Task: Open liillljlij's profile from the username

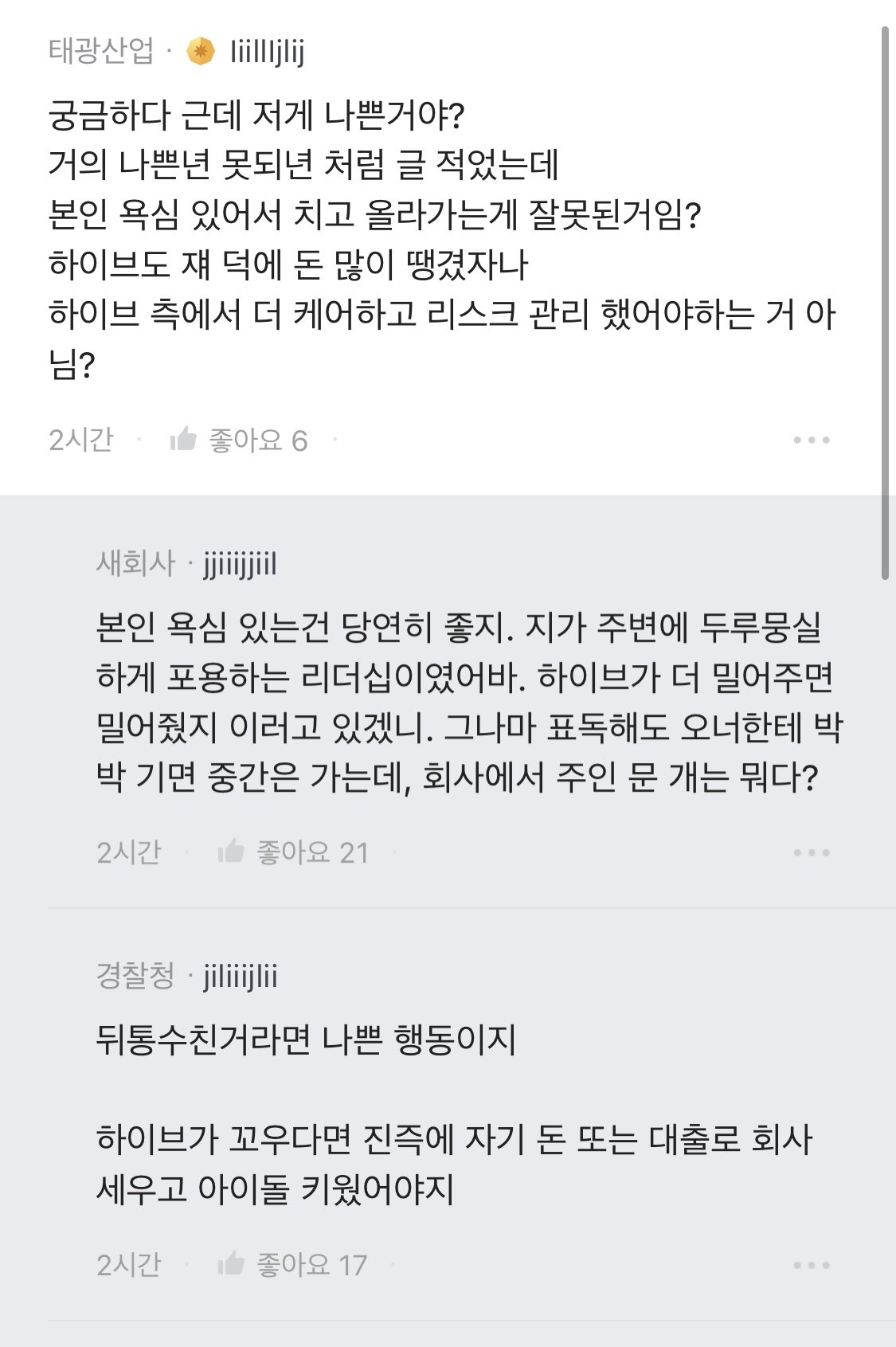Action: [x=267, y=52]
